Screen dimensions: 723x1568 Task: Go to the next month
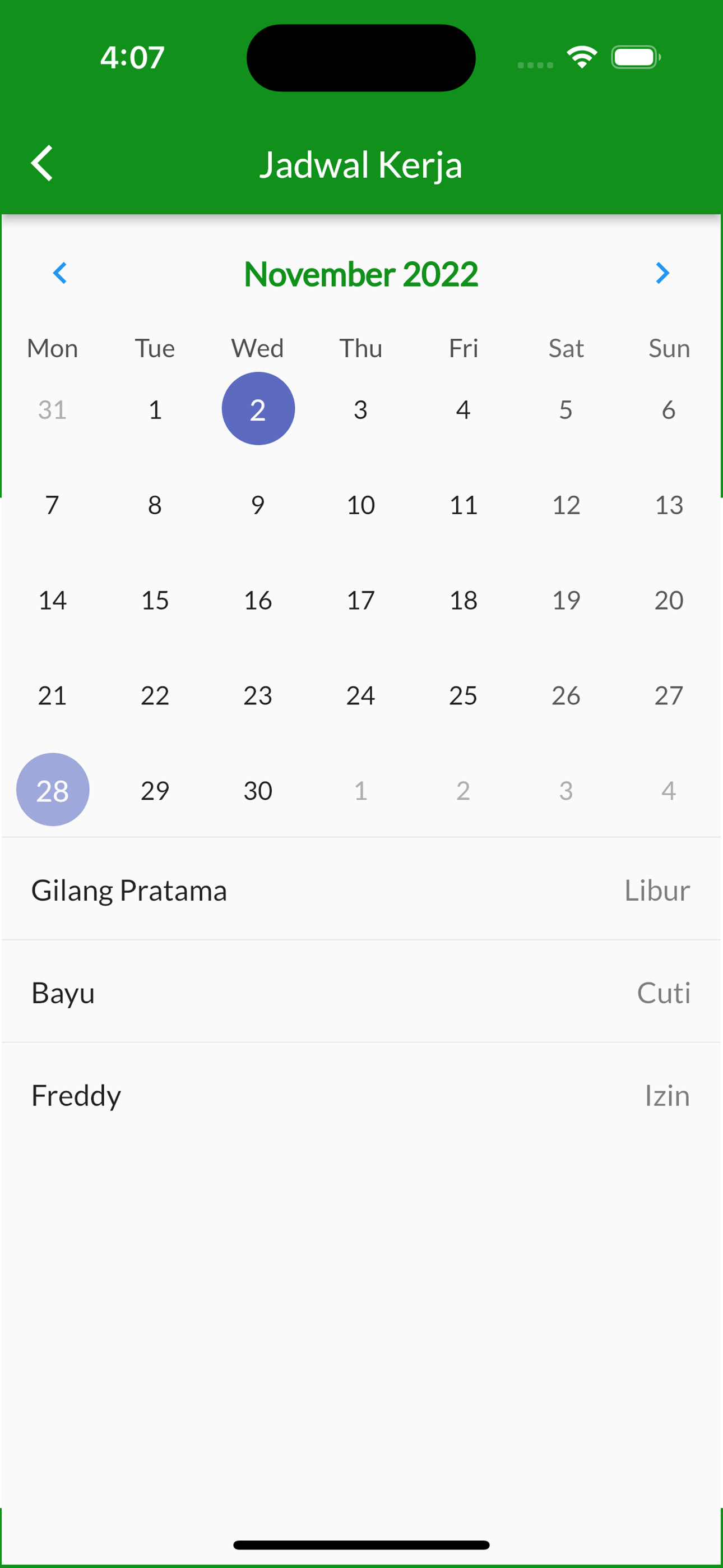point(662,273)
